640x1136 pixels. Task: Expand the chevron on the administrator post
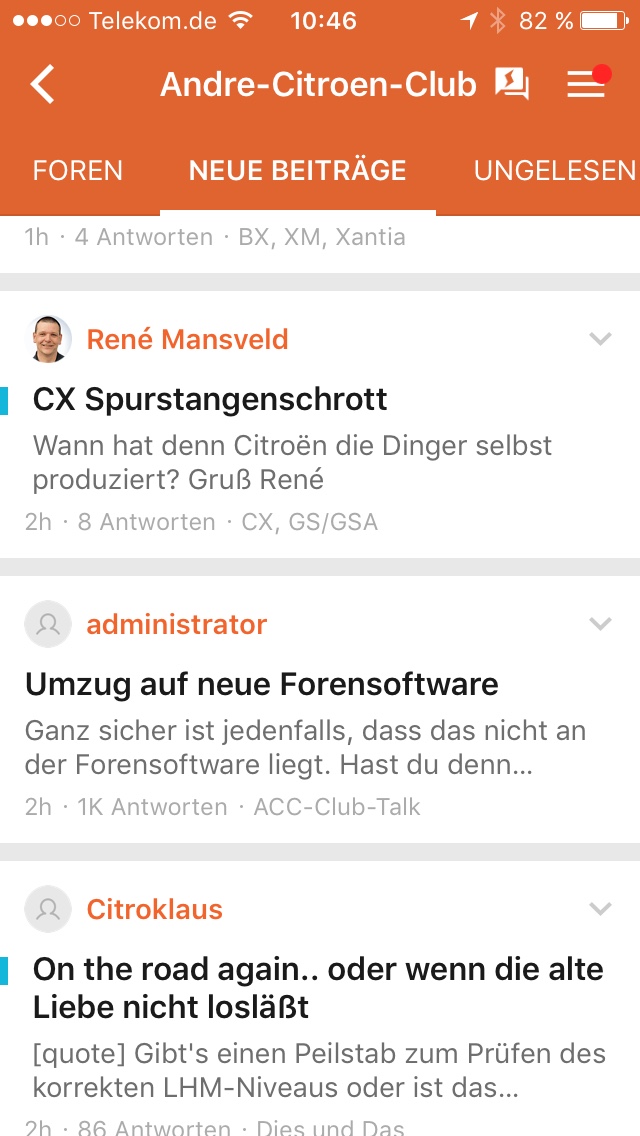(601, 623)
